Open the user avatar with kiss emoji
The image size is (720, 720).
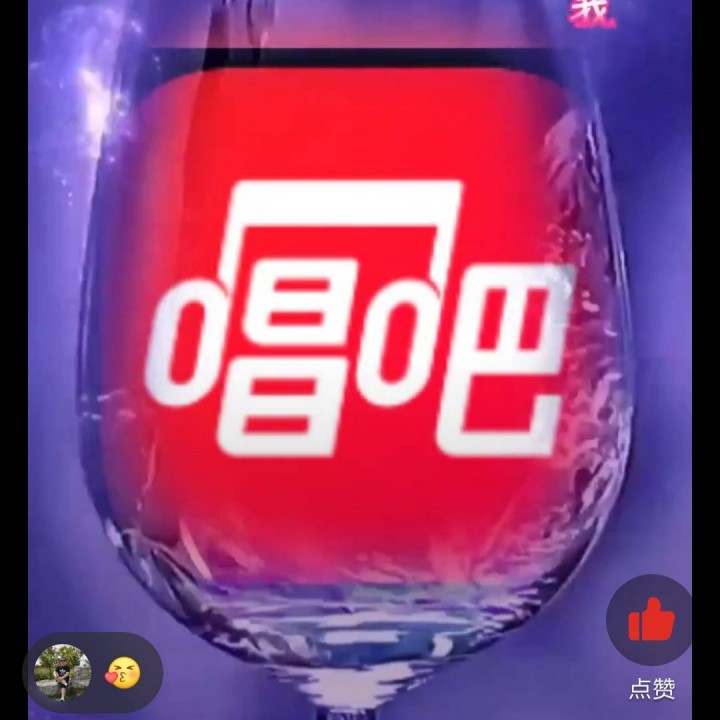[x=62, y=672]
